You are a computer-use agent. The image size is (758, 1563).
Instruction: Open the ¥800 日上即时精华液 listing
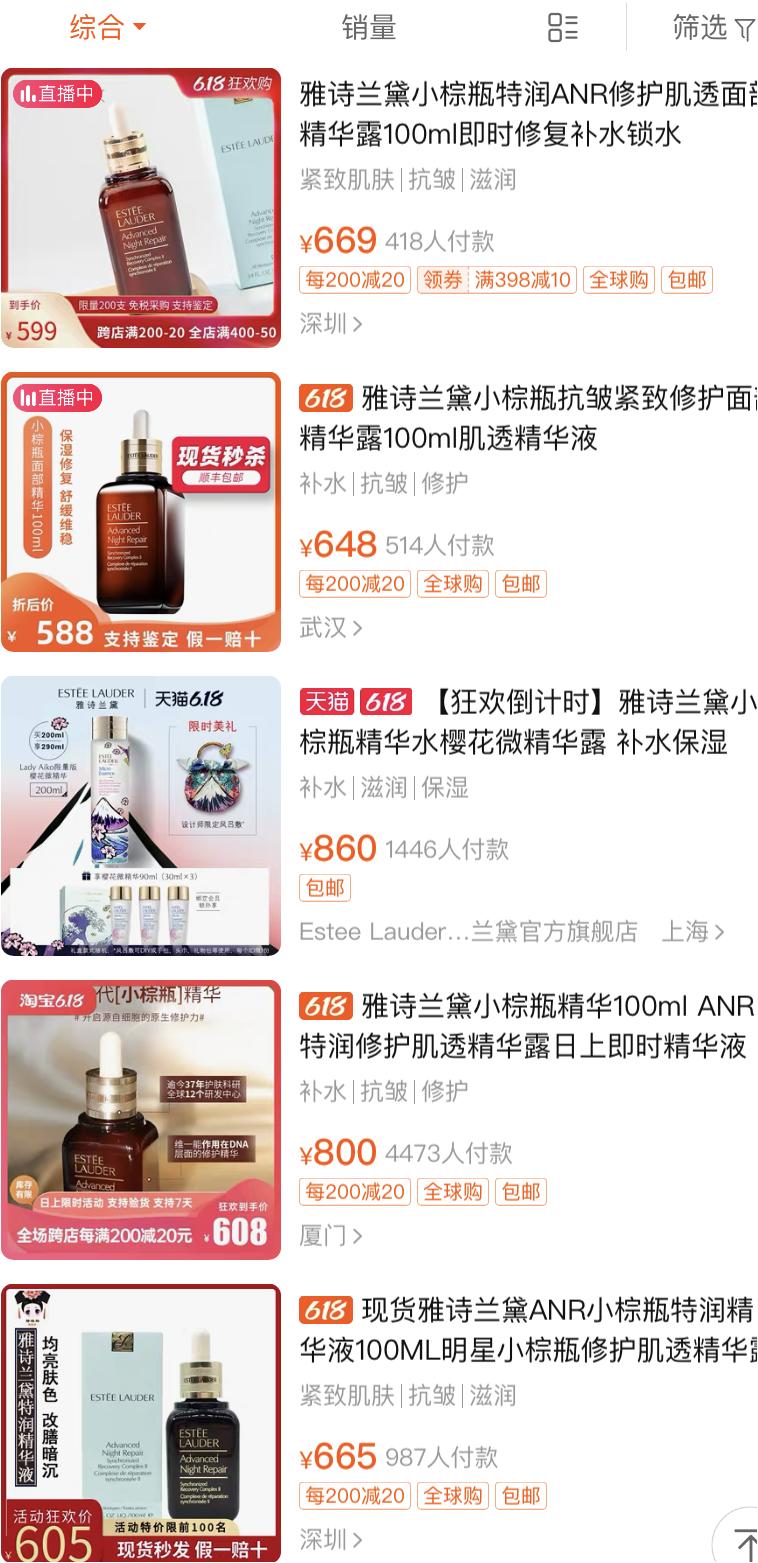click(x=526, y=1026)
